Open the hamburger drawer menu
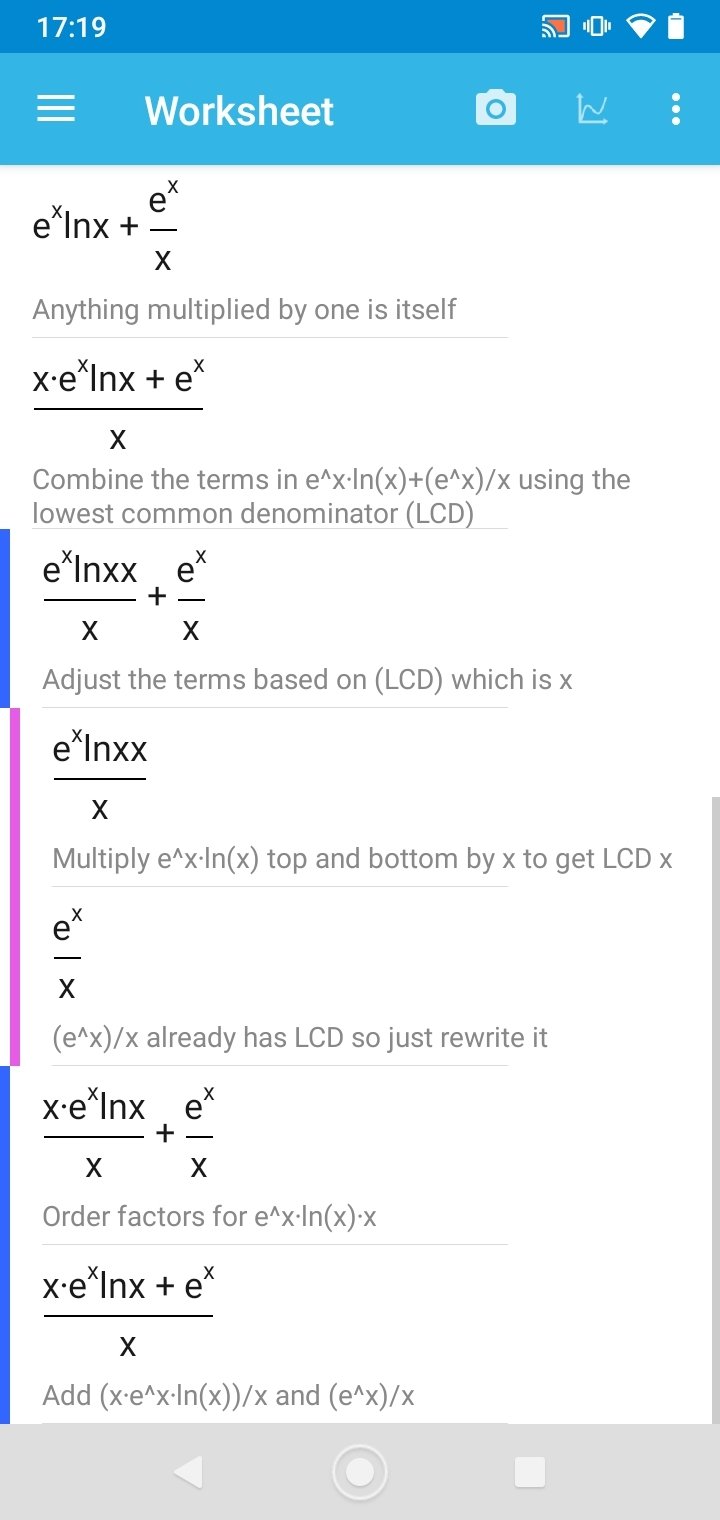 tap(56, 109)
